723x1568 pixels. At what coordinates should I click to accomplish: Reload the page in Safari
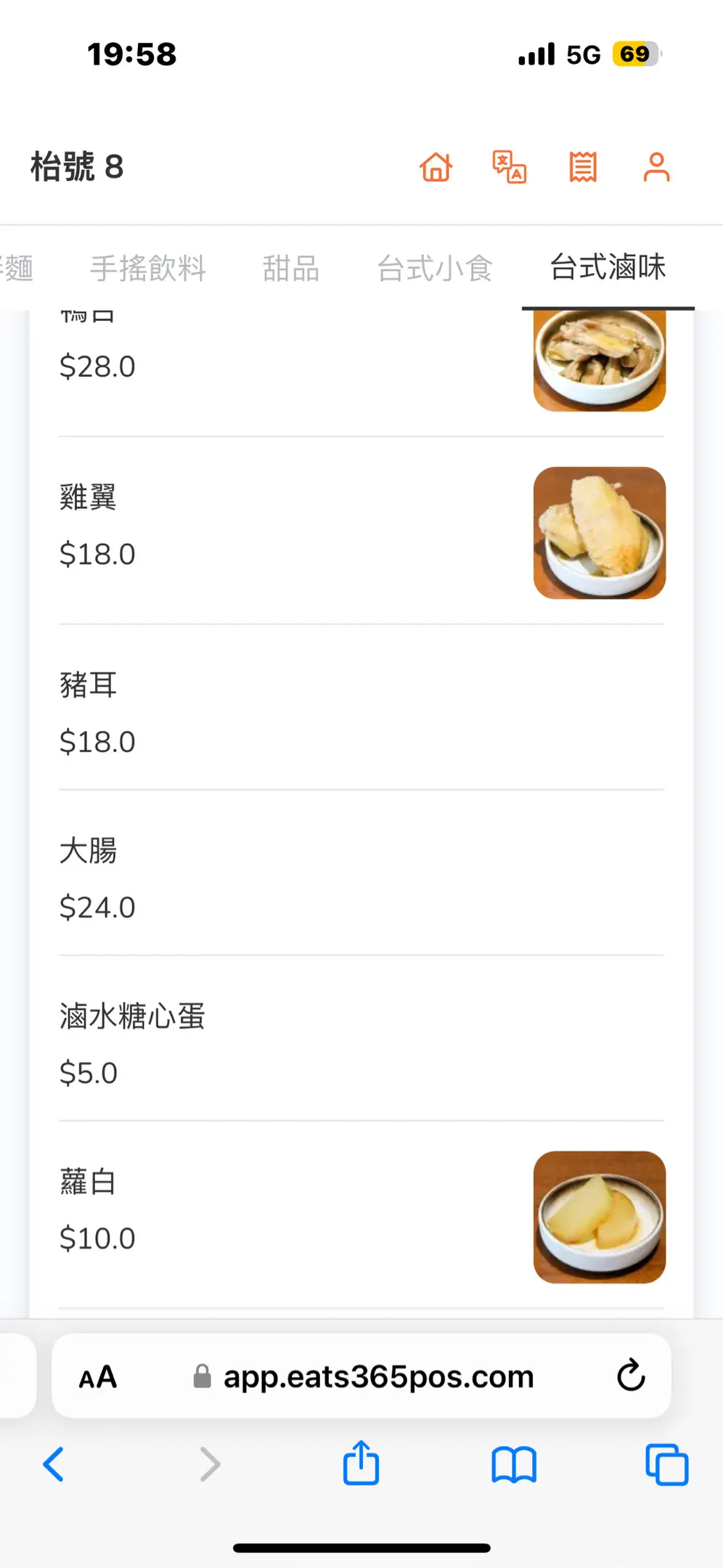tap(631, 1375)
